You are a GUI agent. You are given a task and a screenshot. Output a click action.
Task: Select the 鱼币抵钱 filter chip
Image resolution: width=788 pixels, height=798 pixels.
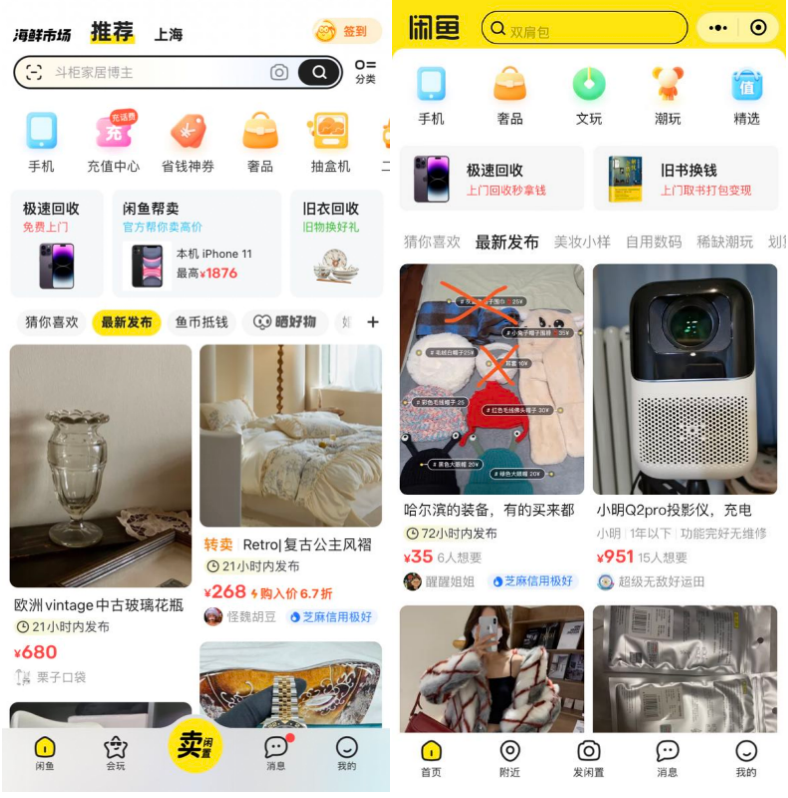pos(202,322)
